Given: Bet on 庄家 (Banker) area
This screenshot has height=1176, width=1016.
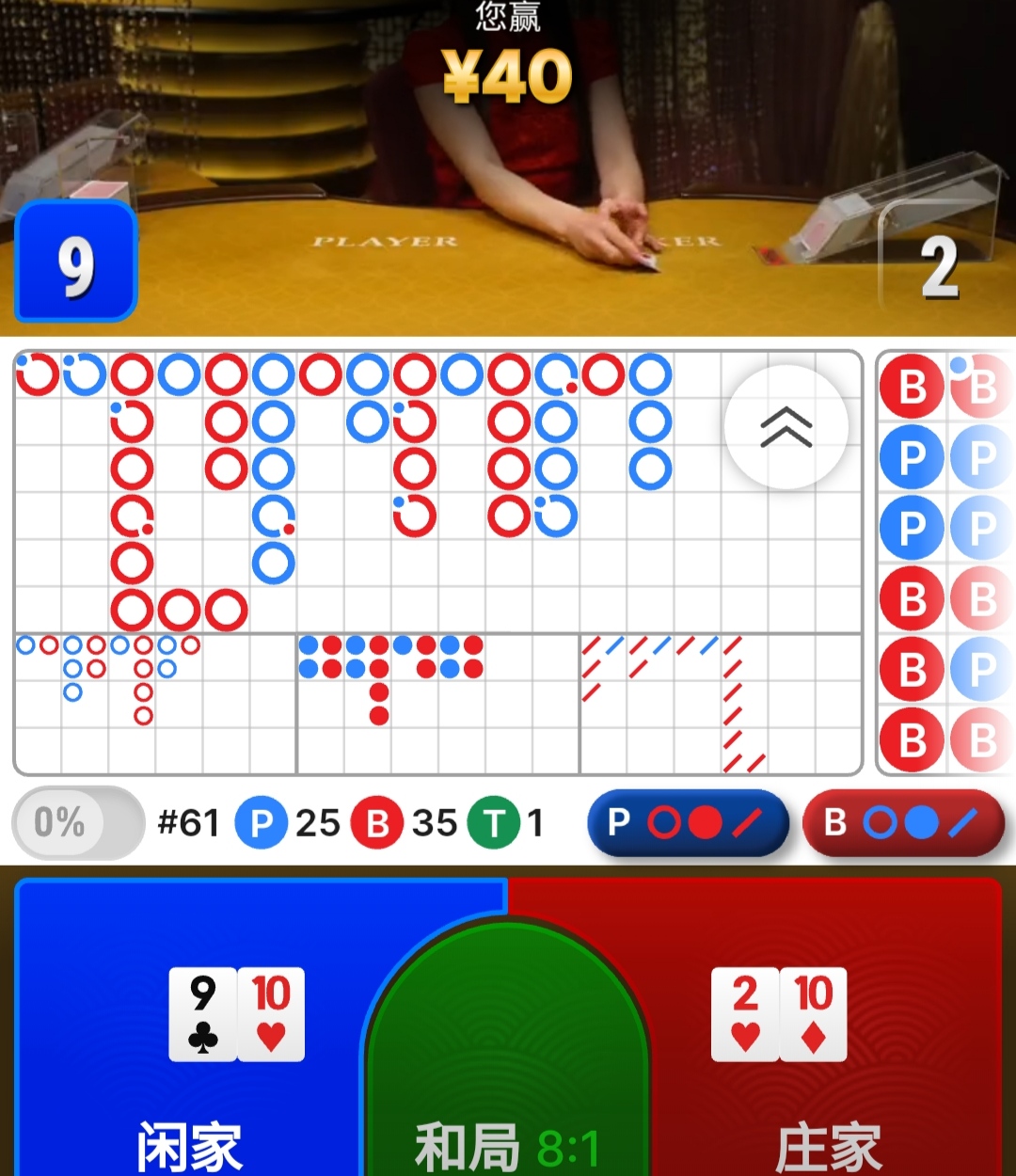Looking at the screenshot, I should click(x=828, y=1035).
